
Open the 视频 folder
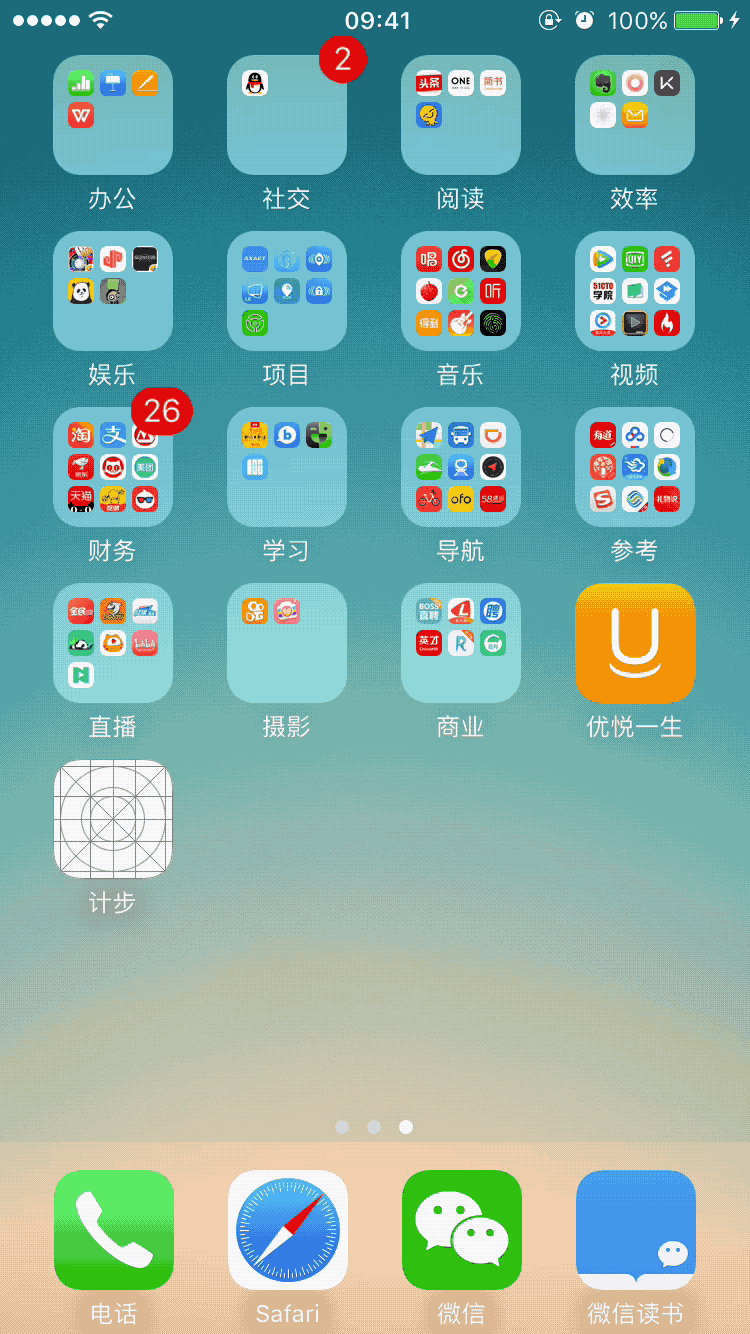pos(635,291)
